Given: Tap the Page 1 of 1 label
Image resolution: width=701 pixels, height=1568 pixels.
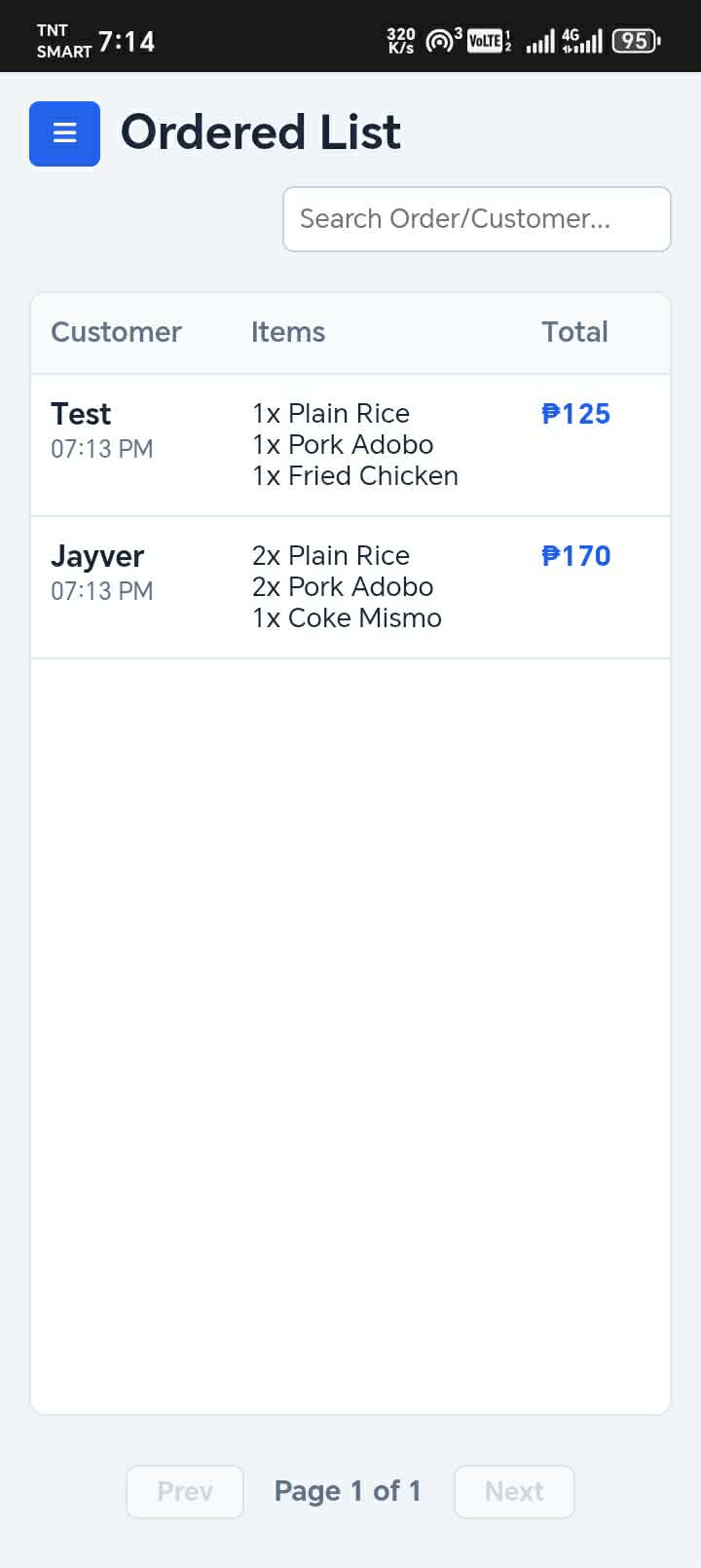Looking at the screenshot, I should (348, 1491).
